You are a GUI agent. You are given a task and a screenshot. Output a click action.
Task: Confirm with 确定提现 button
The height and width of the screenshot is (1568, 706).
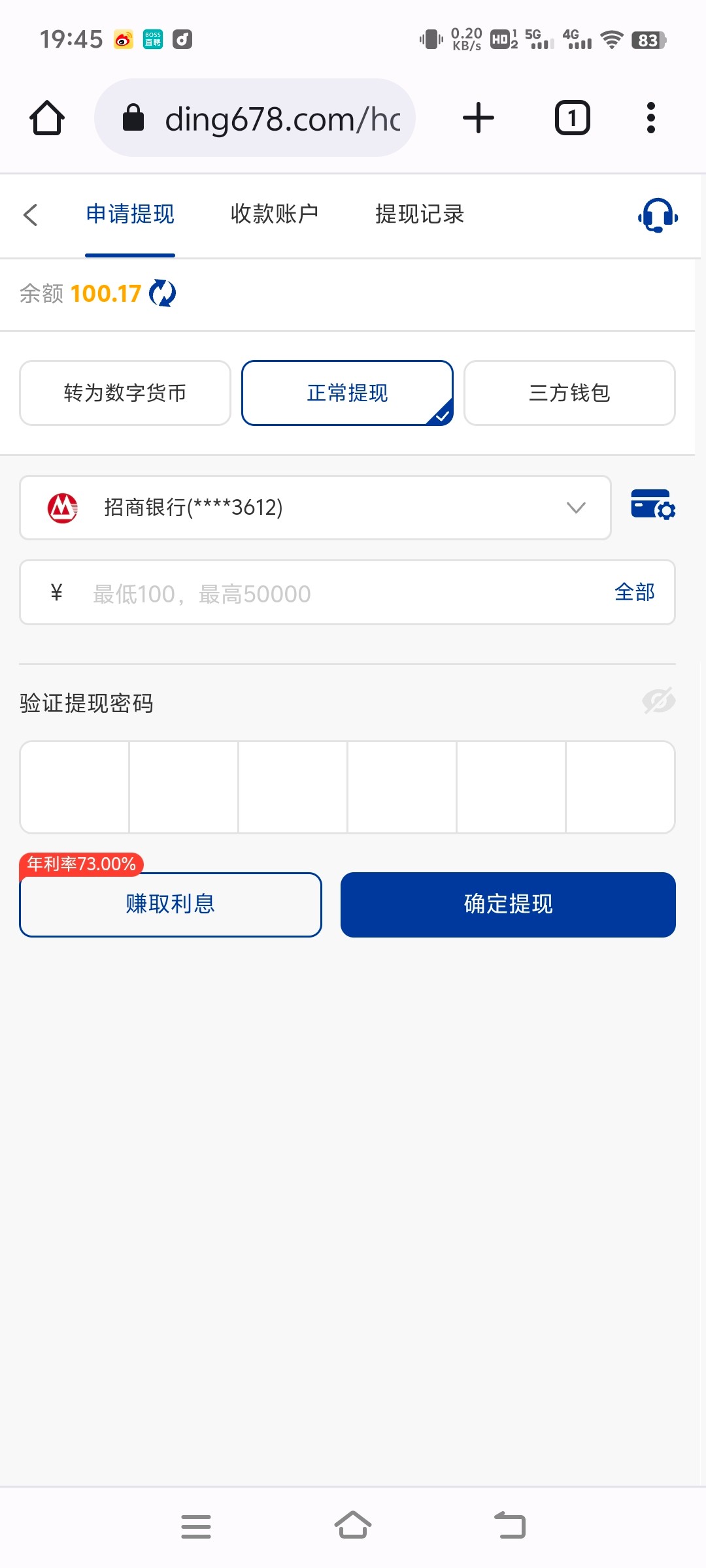508,904
